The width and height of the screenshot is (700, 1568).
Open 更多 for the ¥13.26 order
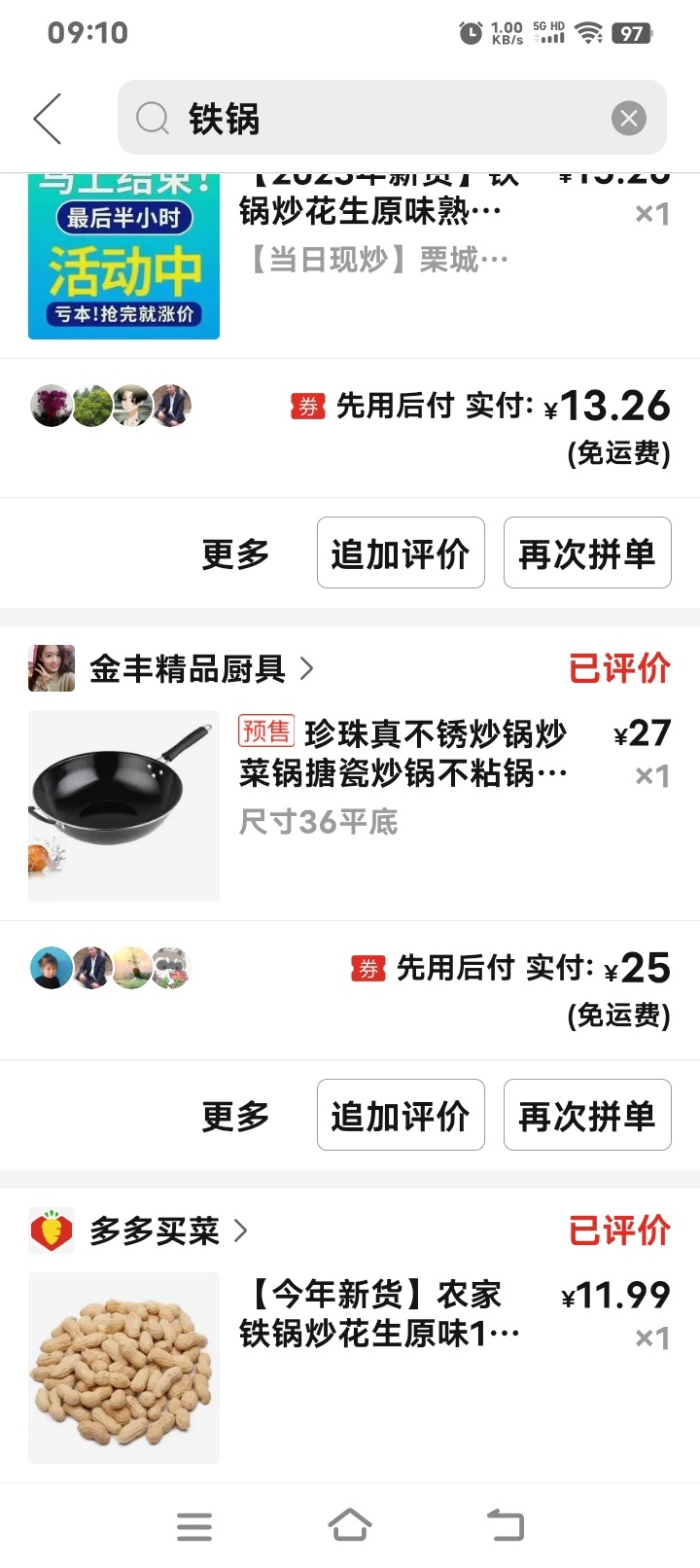235,554
